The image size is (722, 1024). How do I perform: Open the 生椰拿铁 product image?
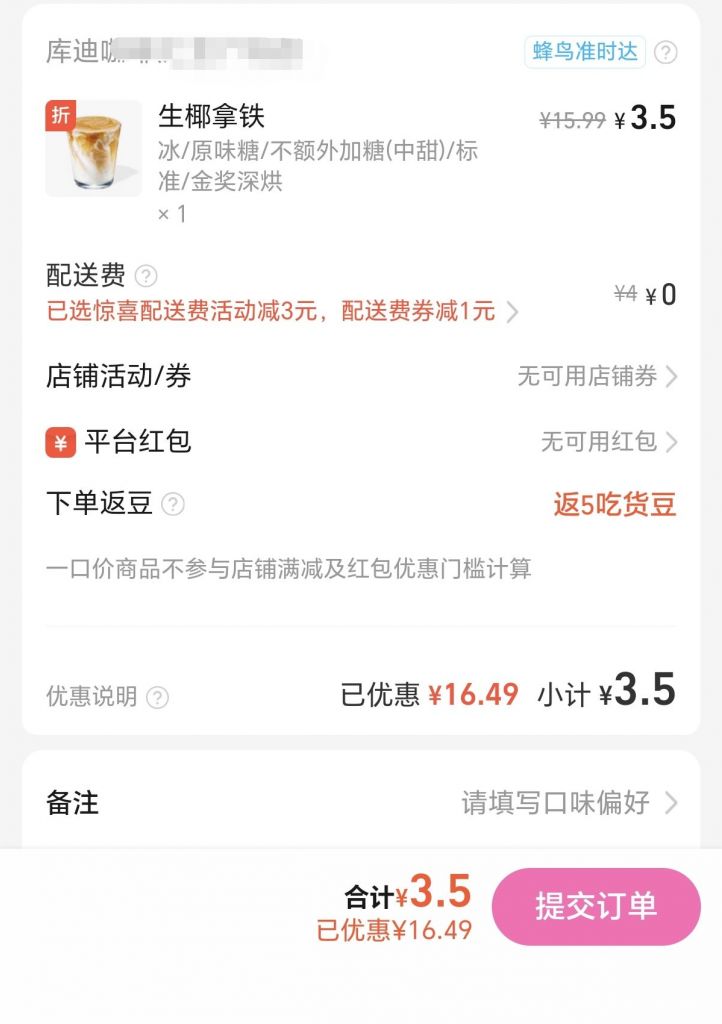(94, 148)
